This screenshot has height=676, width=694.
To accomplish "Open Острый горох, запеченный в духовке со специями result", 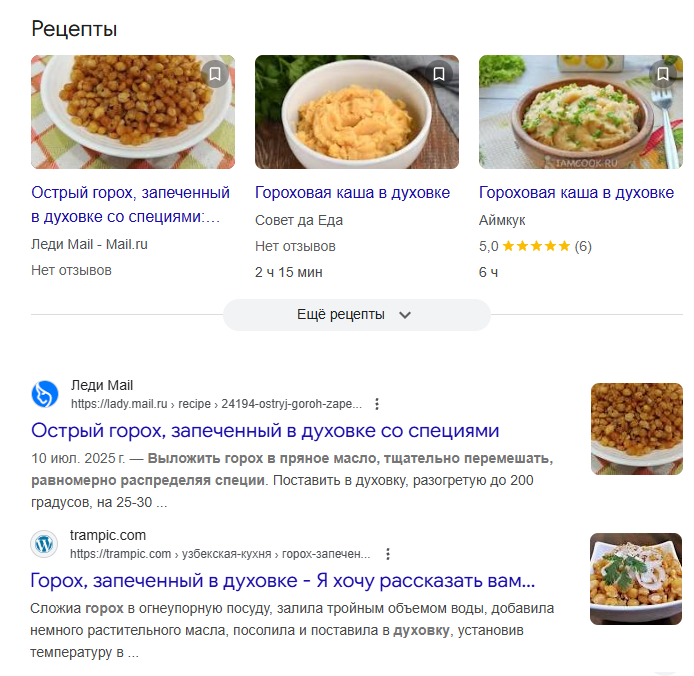I will click(265, 431).
